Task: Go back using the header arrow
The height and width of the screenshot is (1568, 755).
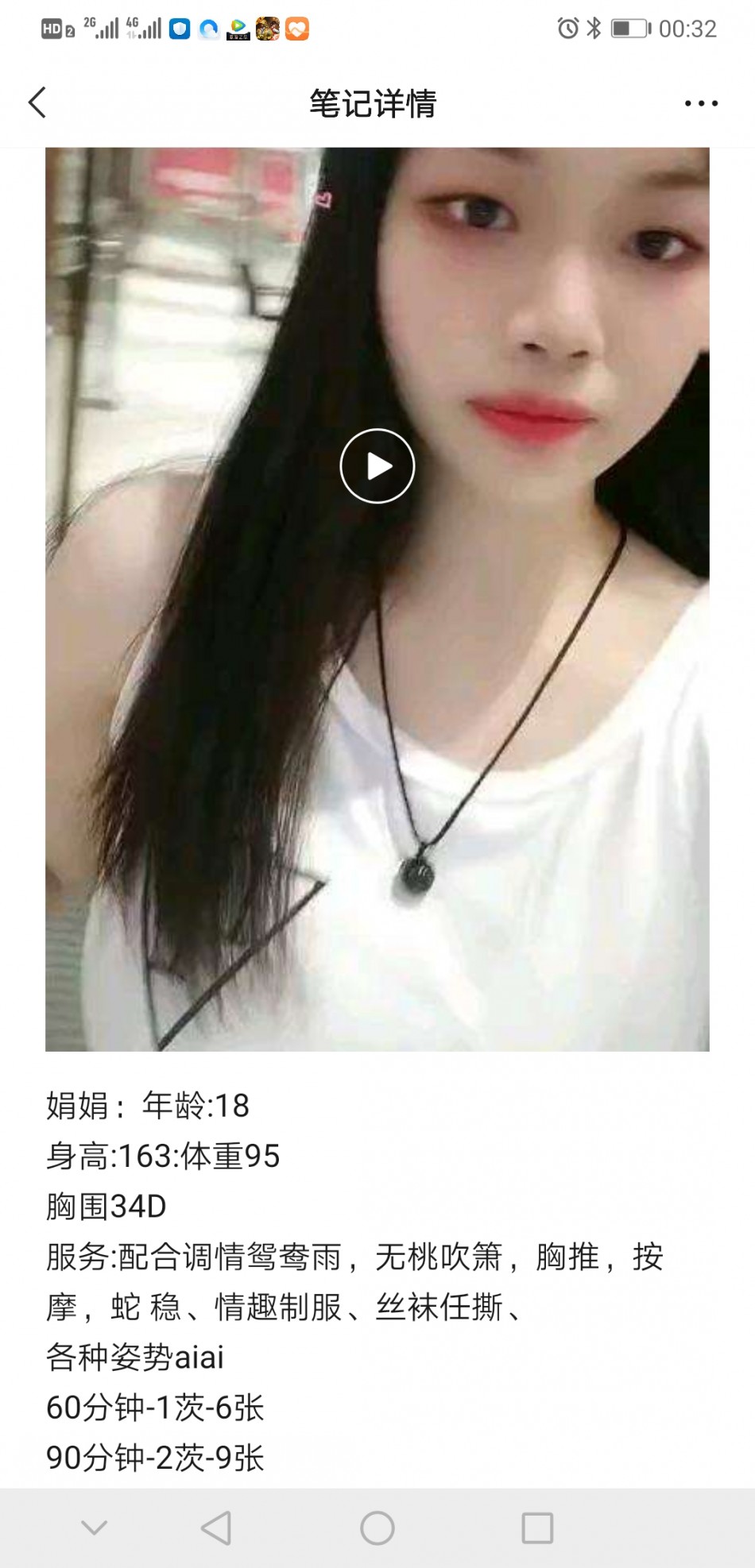Action: [x=37, y=102]
